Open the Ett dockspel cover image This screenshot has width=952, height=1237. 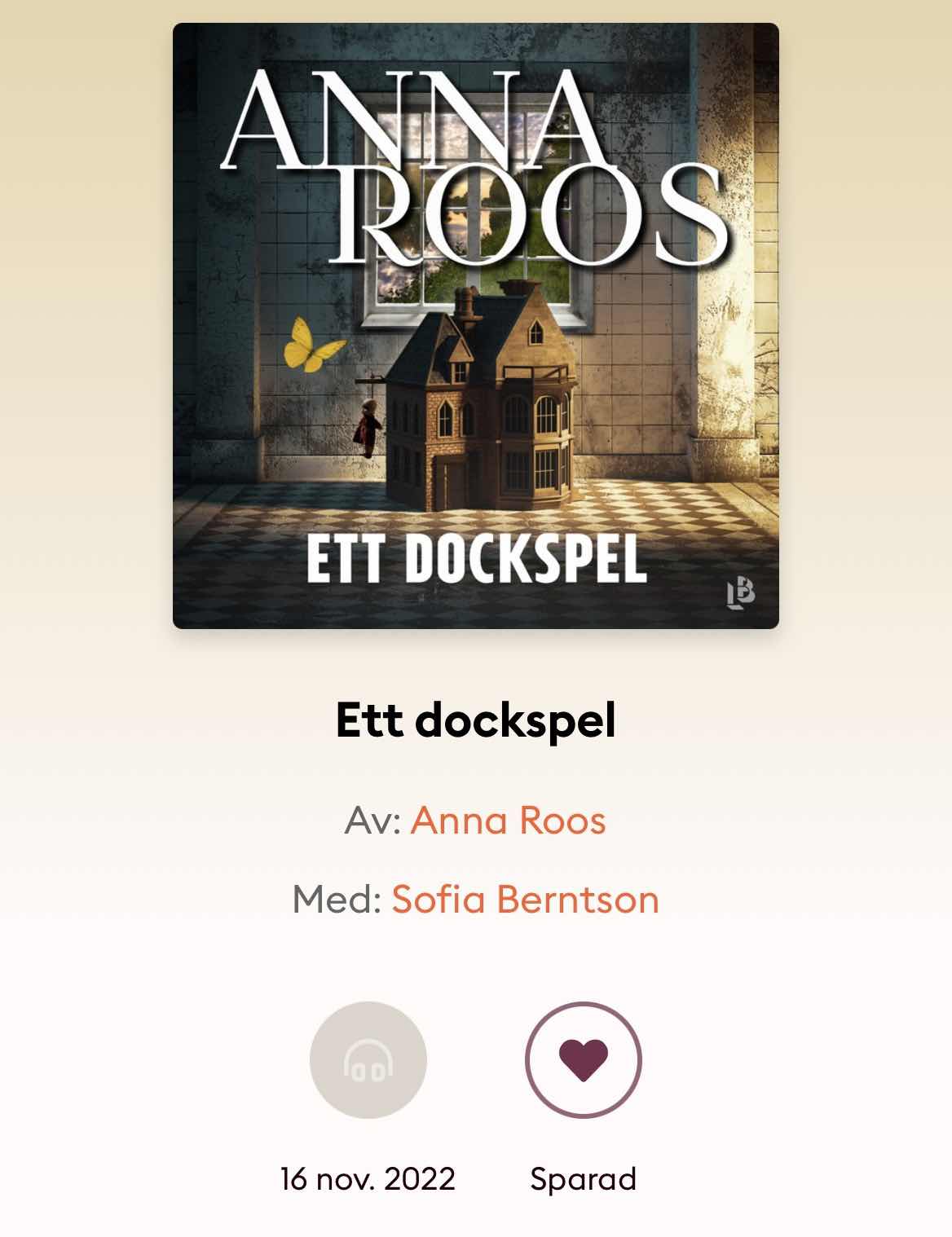[x=475, y=326]
